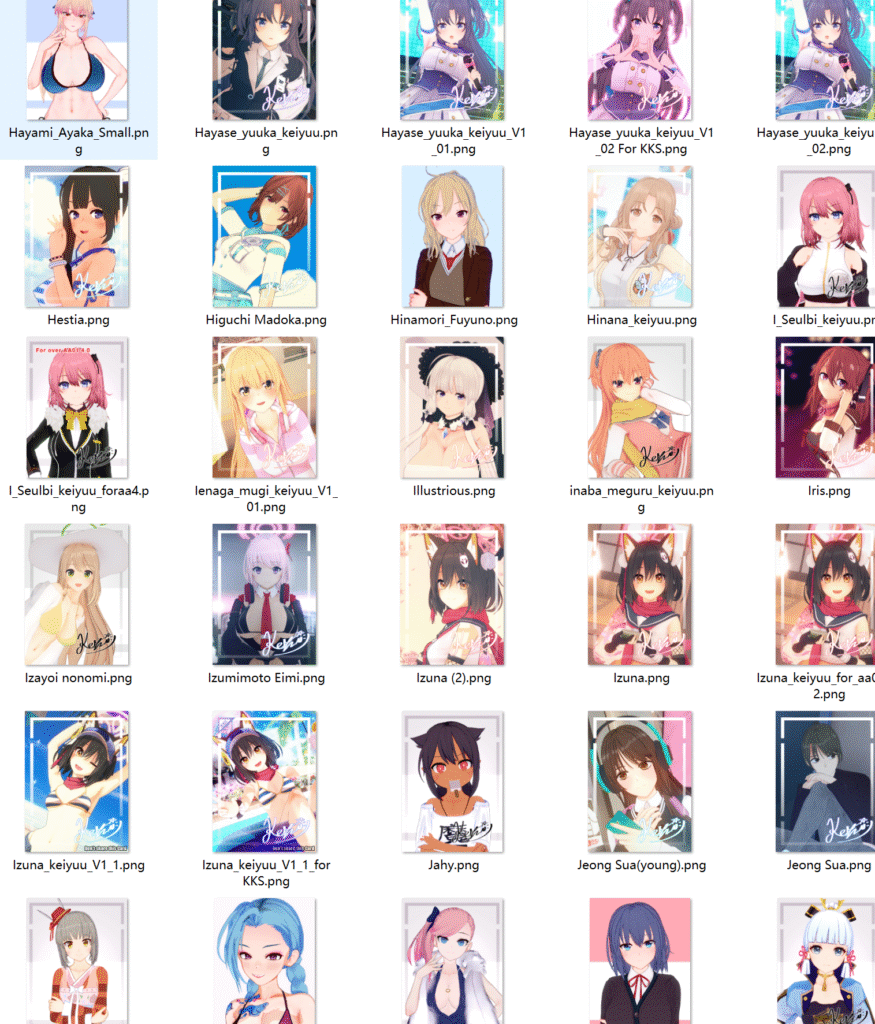
Task: Select inaba_meguru_keiyuu.png
Action: click(x=641, y=407)
